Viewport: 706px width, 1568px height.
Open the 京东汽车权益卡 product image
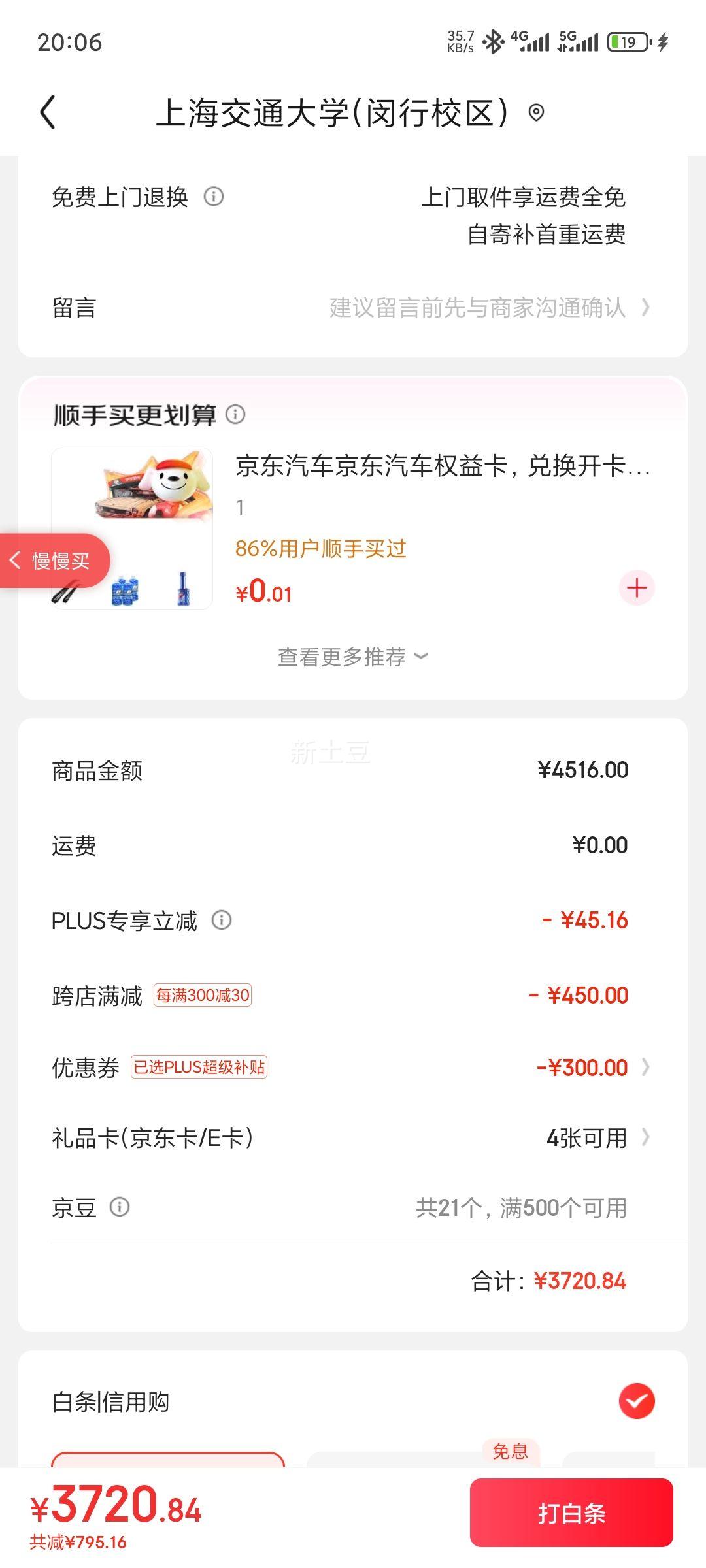(132, 528)
